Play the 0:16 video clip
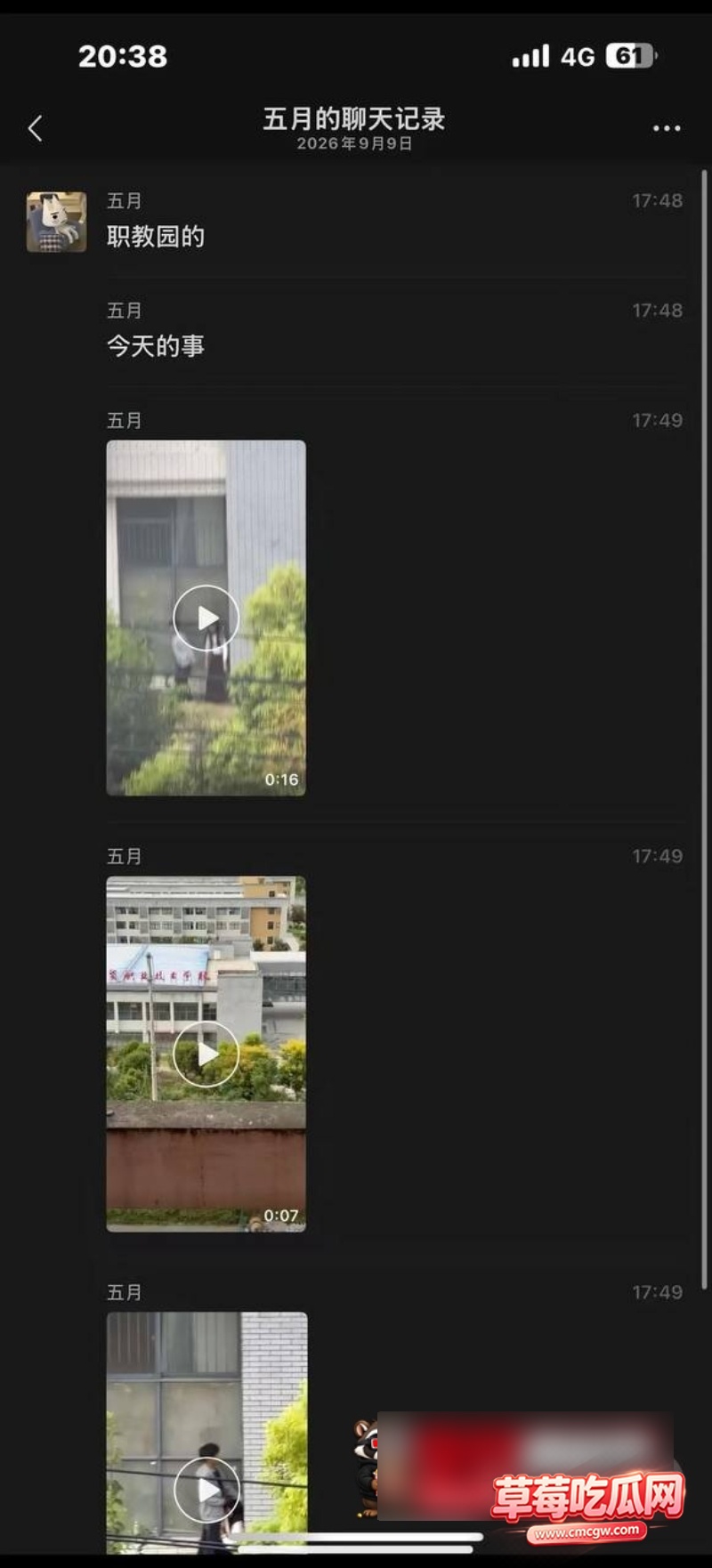Screen dimensions: 712x1568 pos(206,618)
